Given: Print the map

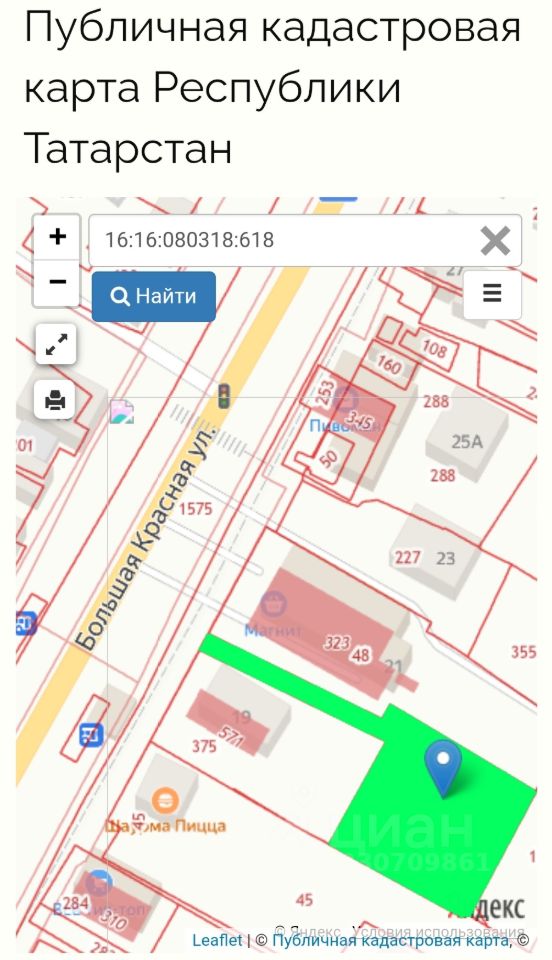Looking at the screenshot, I should pos(56,400).
